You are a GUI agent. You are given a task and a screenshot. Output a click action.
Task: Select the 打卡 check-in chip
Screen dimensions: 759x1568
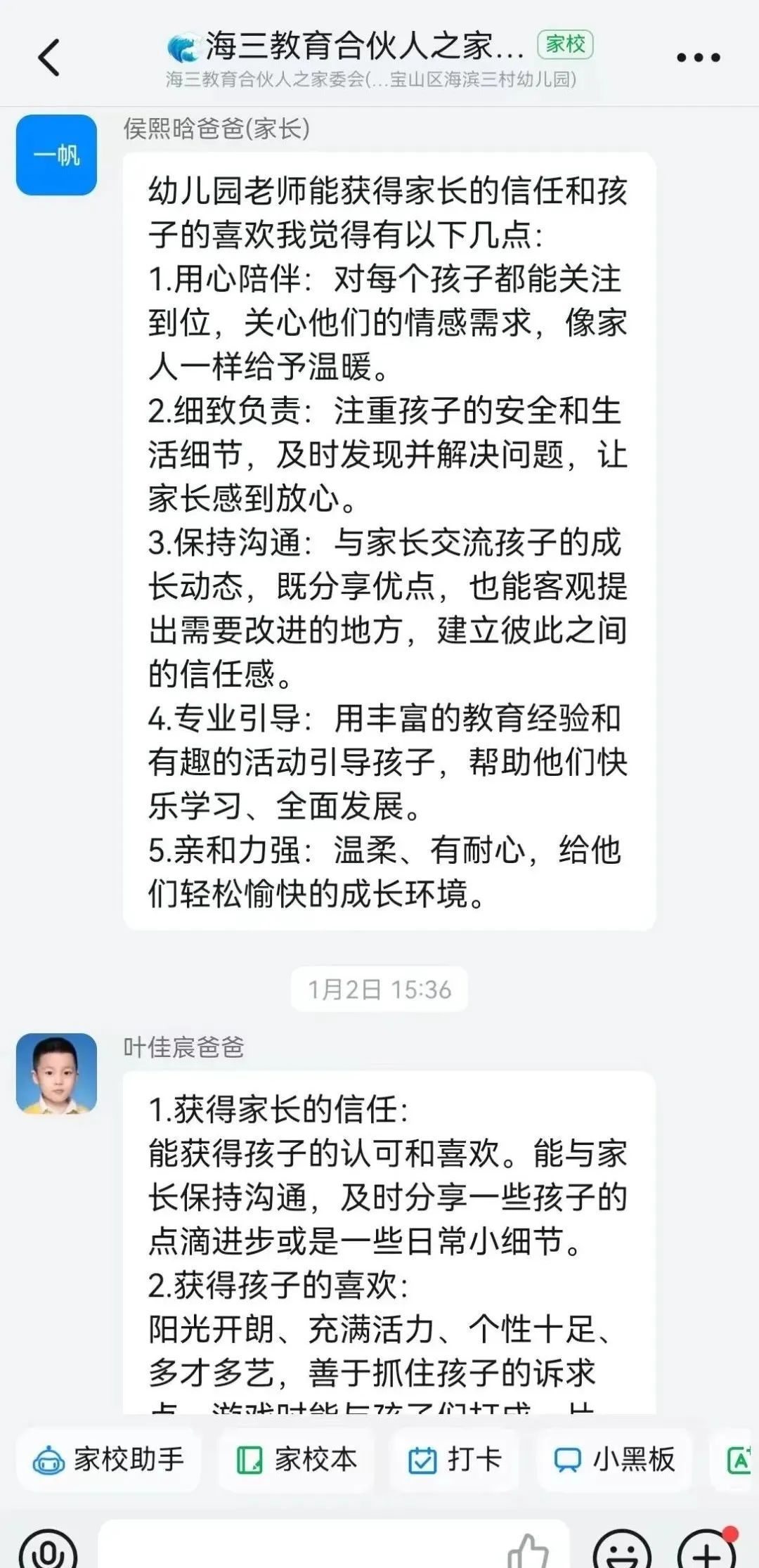455,1460
